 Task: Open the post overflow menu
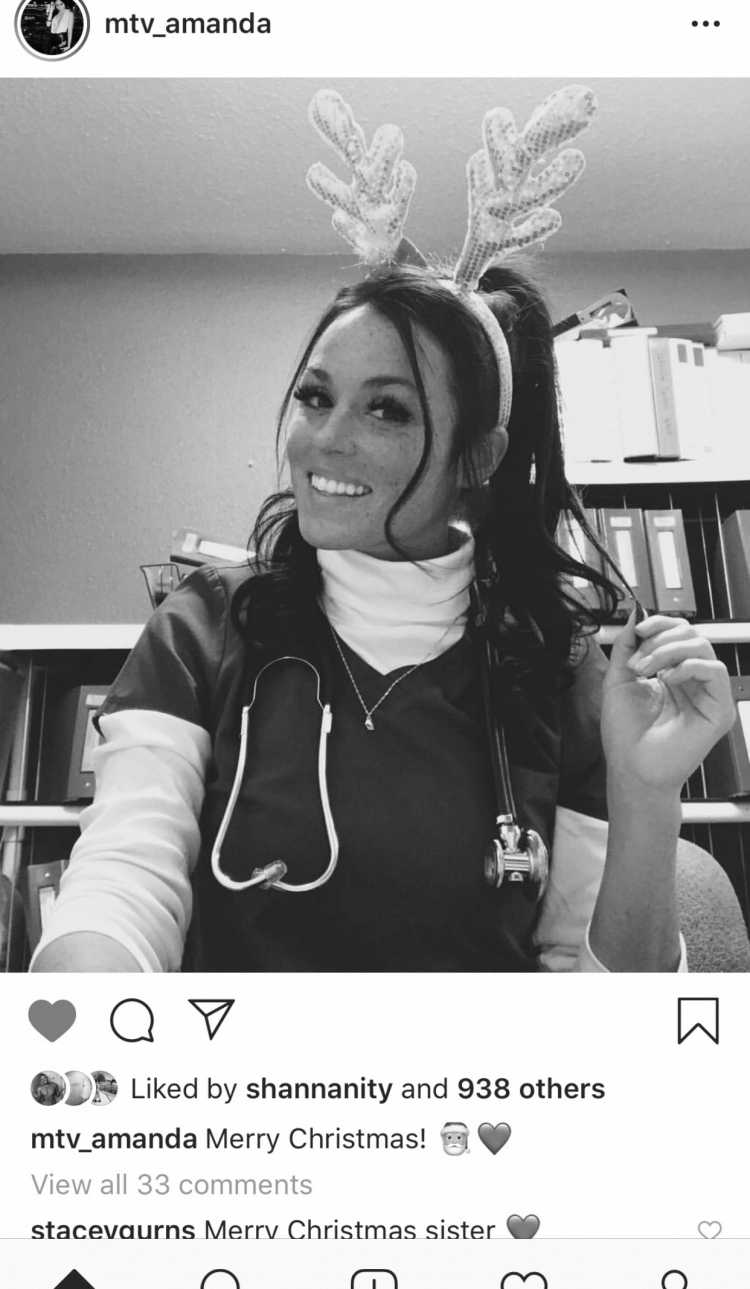point(705,24)
